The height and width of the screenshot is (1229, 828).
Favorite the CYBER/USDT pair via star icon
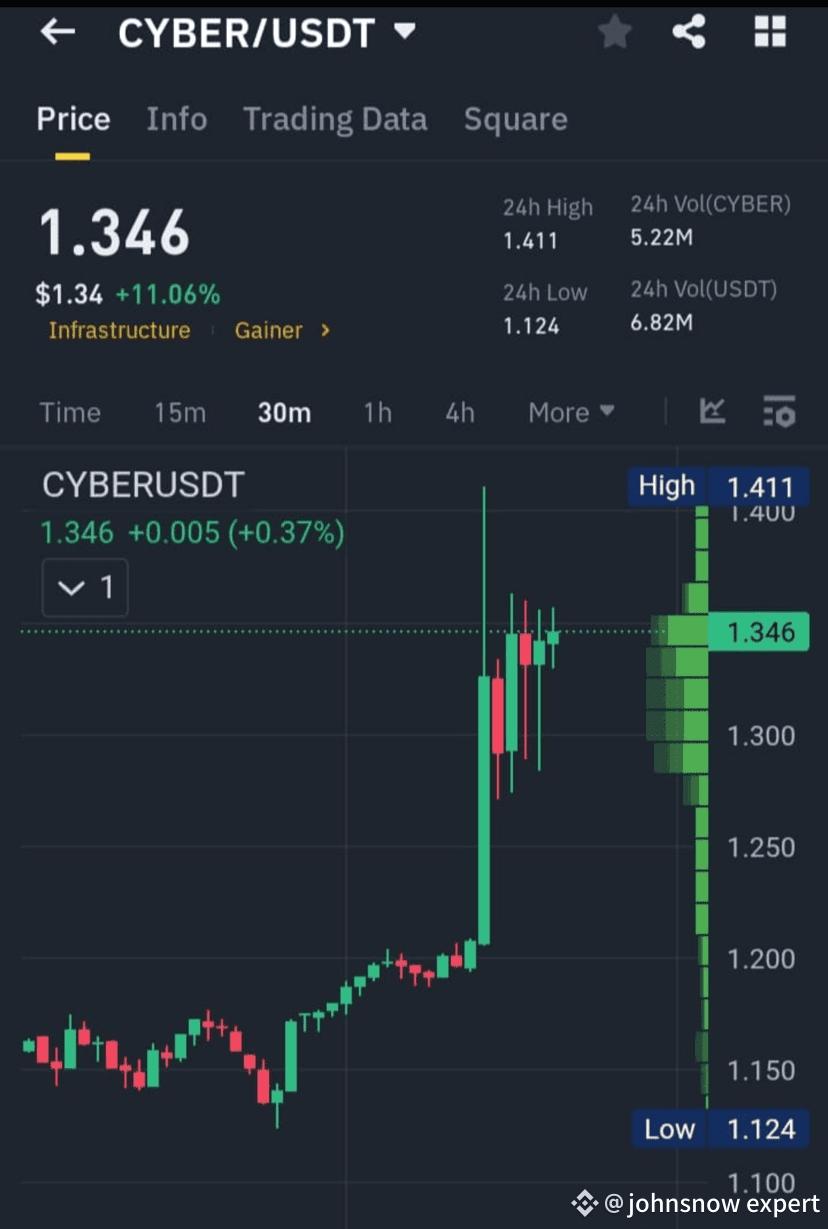tap(615, 31)
